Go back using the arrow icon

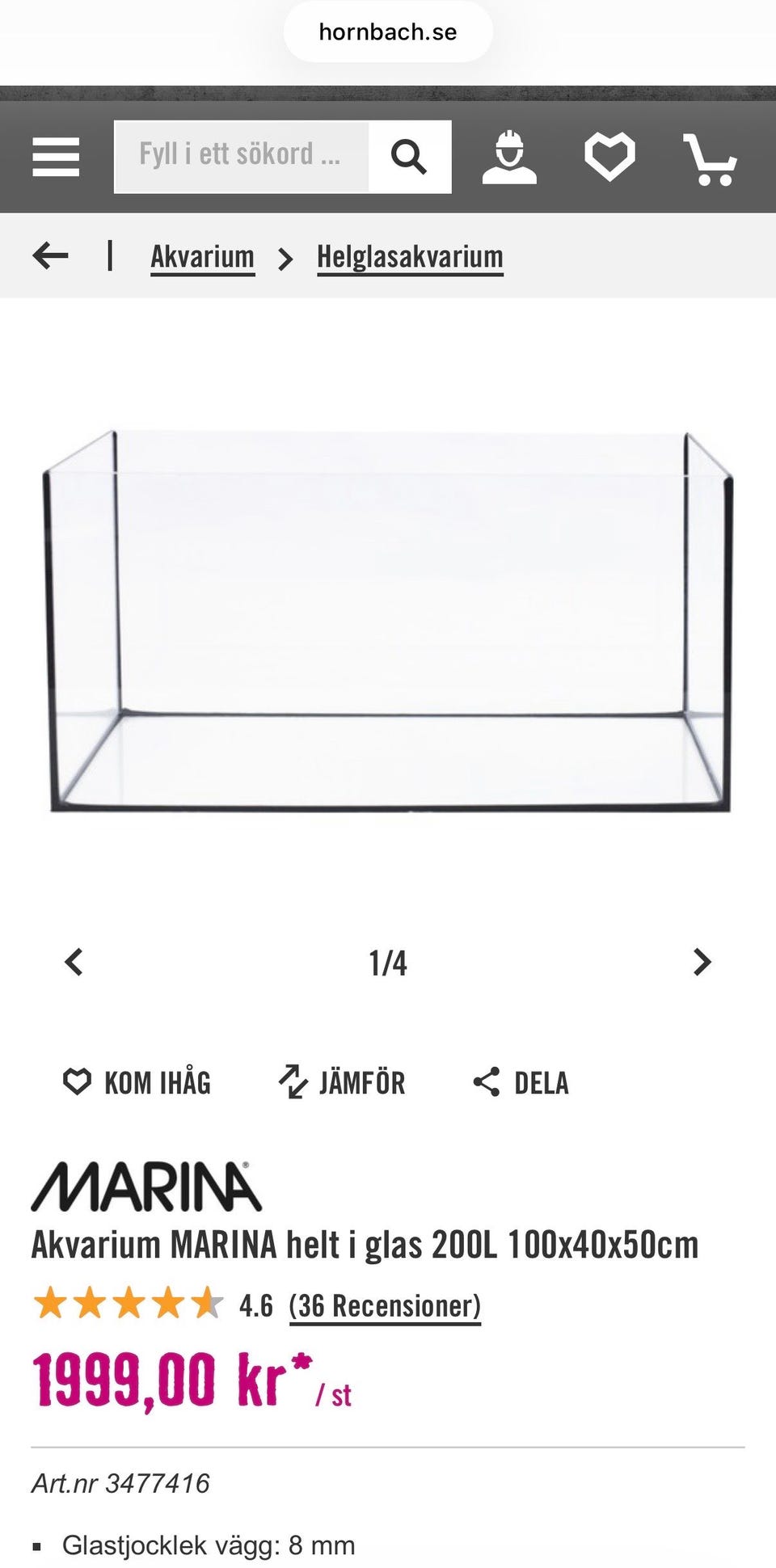[x=50, y=255]
